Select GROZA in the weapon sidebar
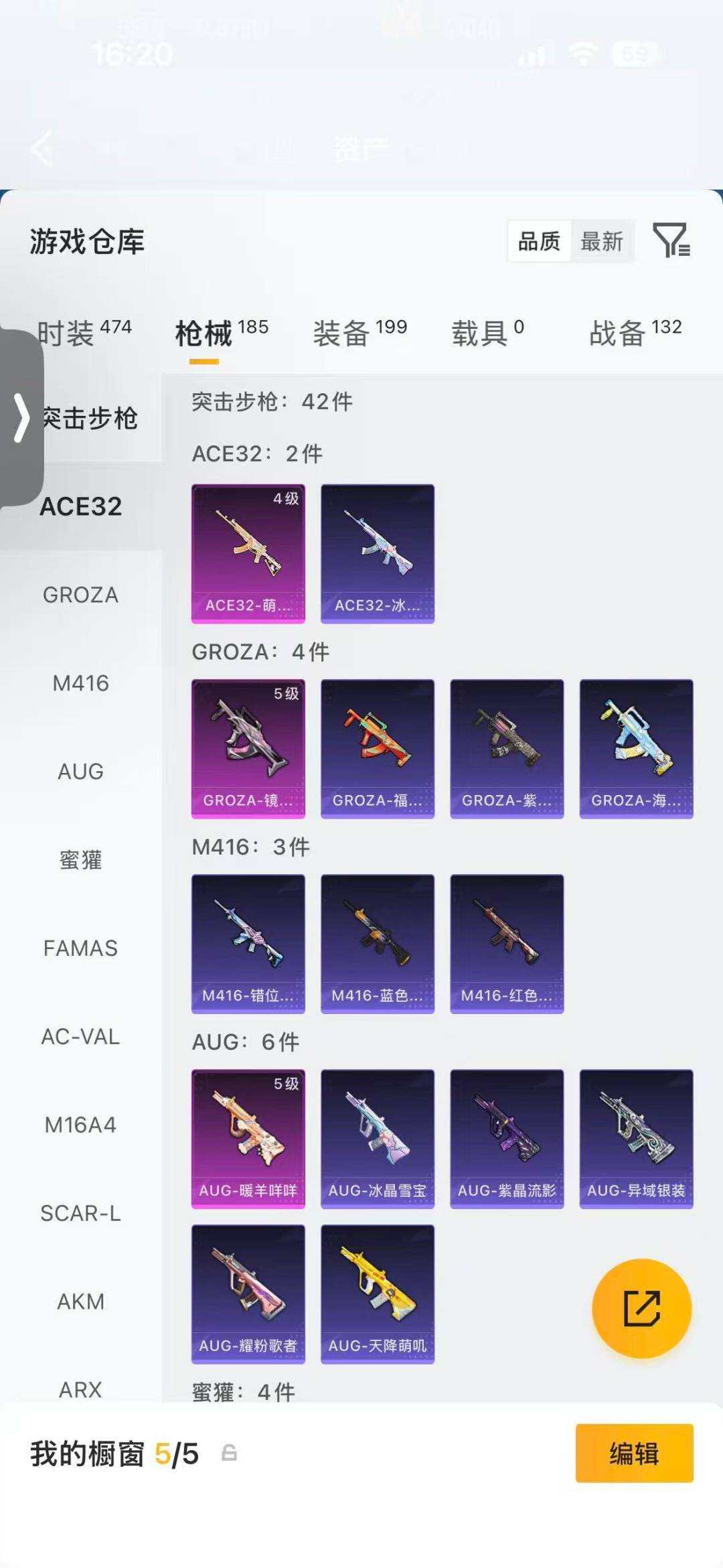Viewport: 723px width, 1568px height. 80,595
